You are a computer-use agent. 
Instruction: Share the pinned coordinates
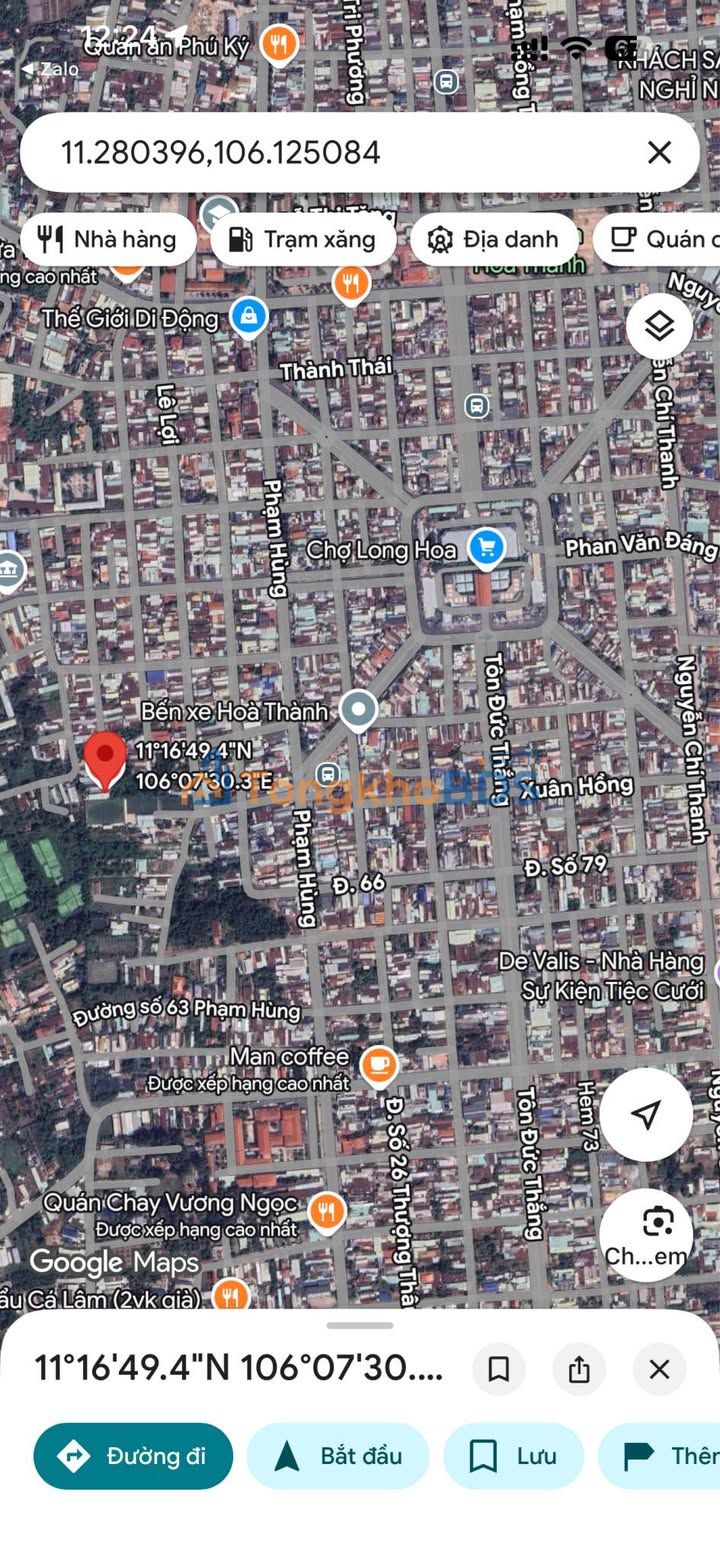tap(579, 1369)
